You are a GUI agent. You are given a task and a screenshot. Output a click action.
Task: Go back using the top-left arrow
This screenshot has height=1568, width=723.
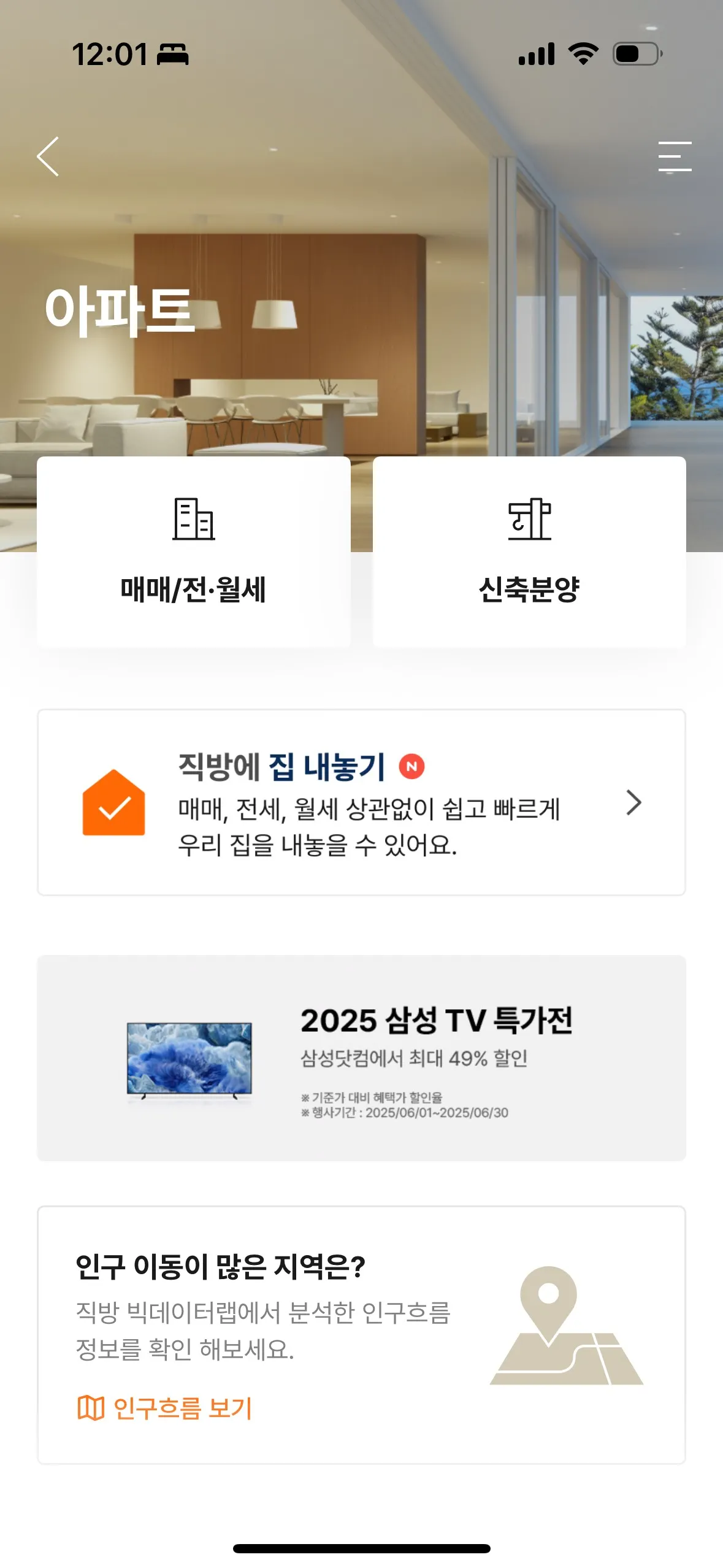pyautogui.click(x=48, y=156)
